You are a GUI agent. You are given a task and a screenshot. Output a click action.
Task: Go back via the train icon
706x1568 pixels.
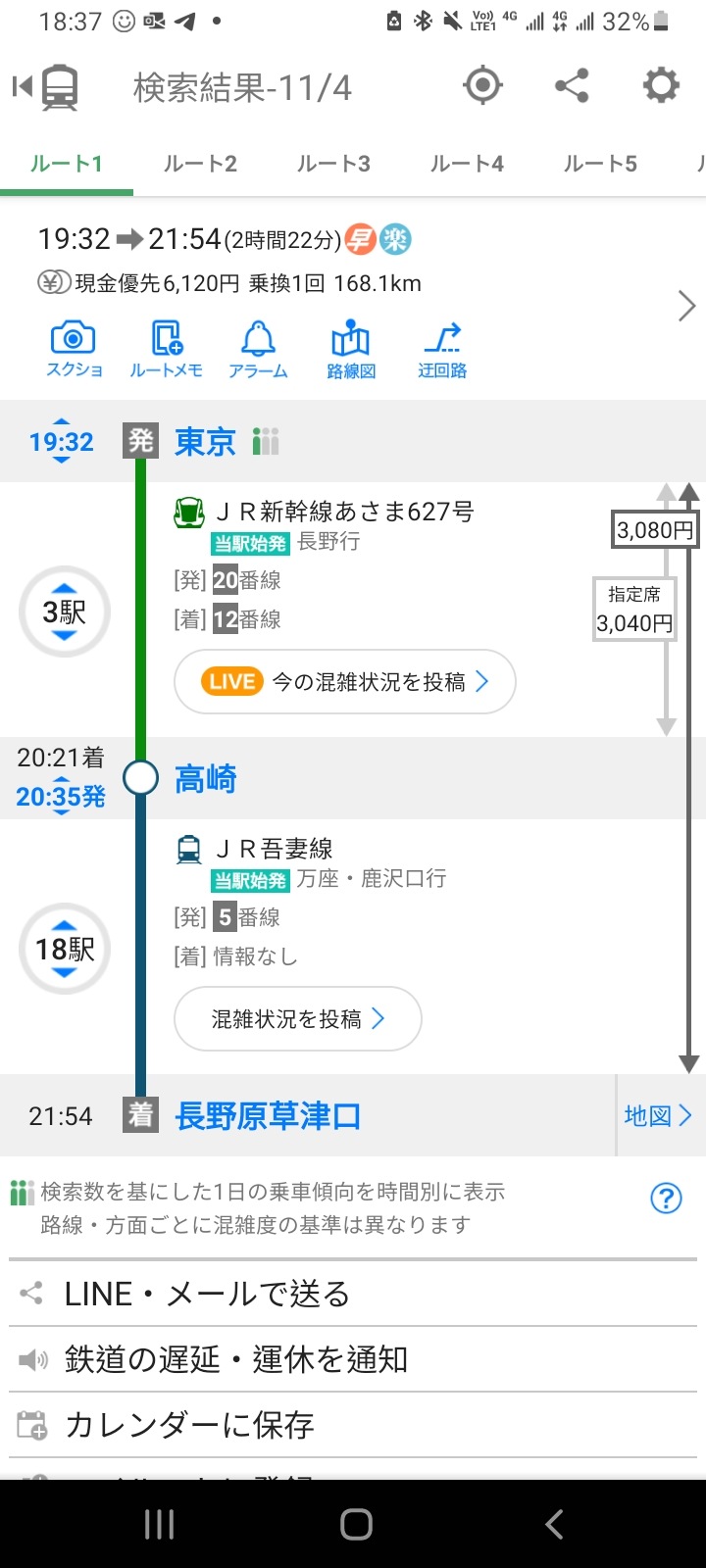46,87
